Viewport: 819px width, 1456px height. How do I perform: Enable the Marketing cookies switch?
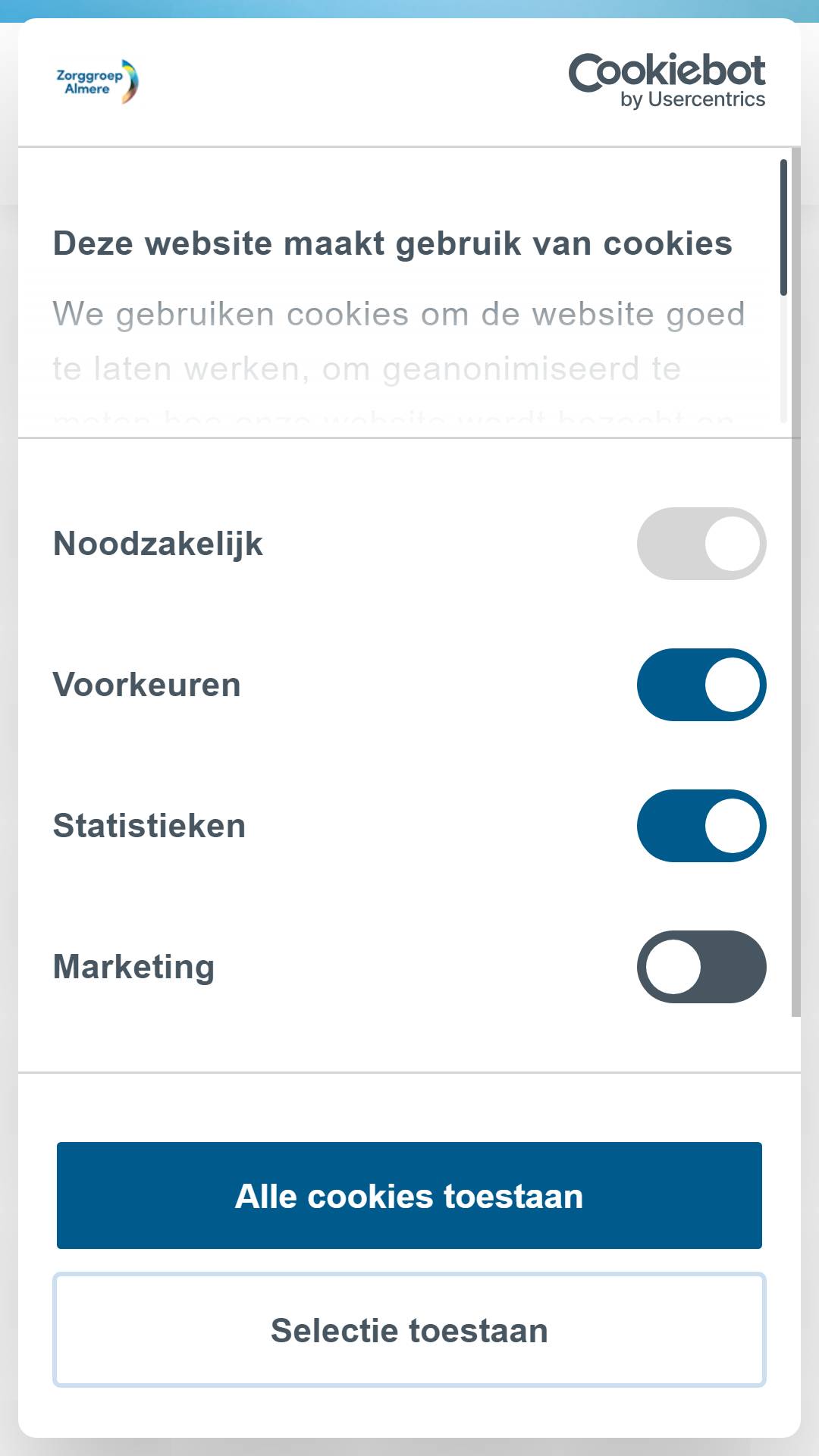click(x=701, y=967)
